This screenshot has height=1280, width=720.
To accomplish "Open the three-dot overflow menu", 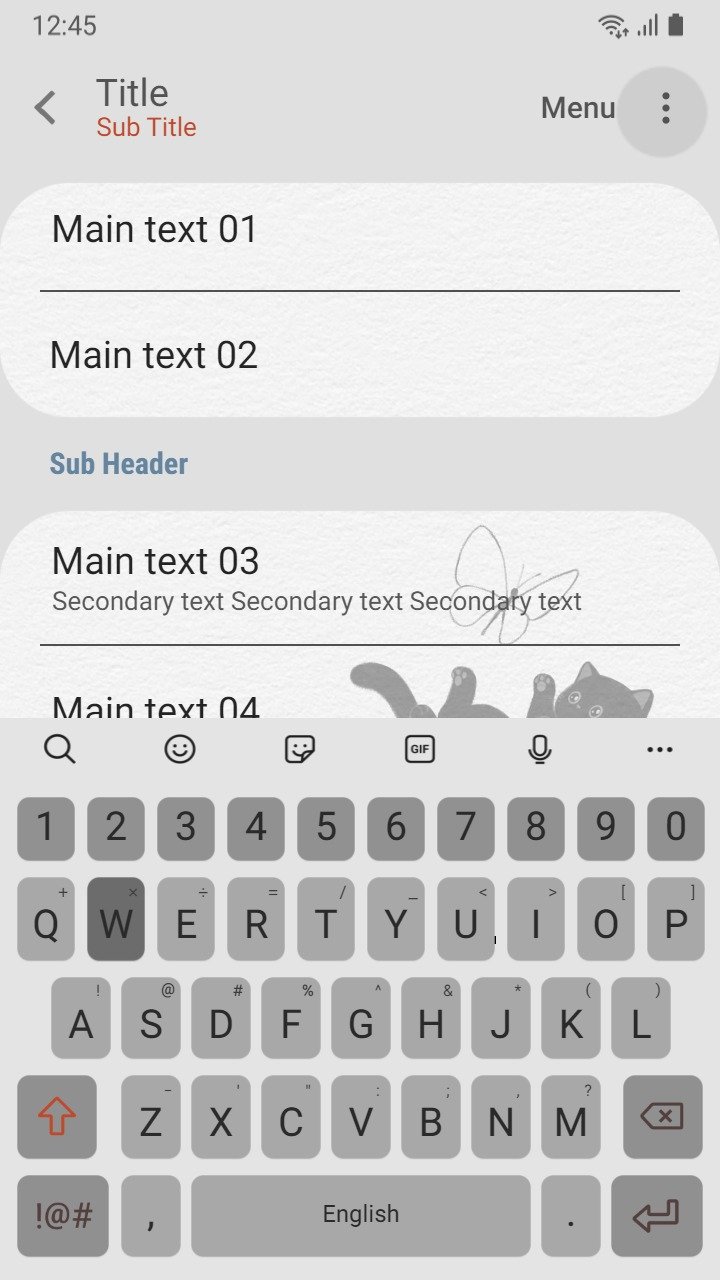I will [x=665, y=108].
